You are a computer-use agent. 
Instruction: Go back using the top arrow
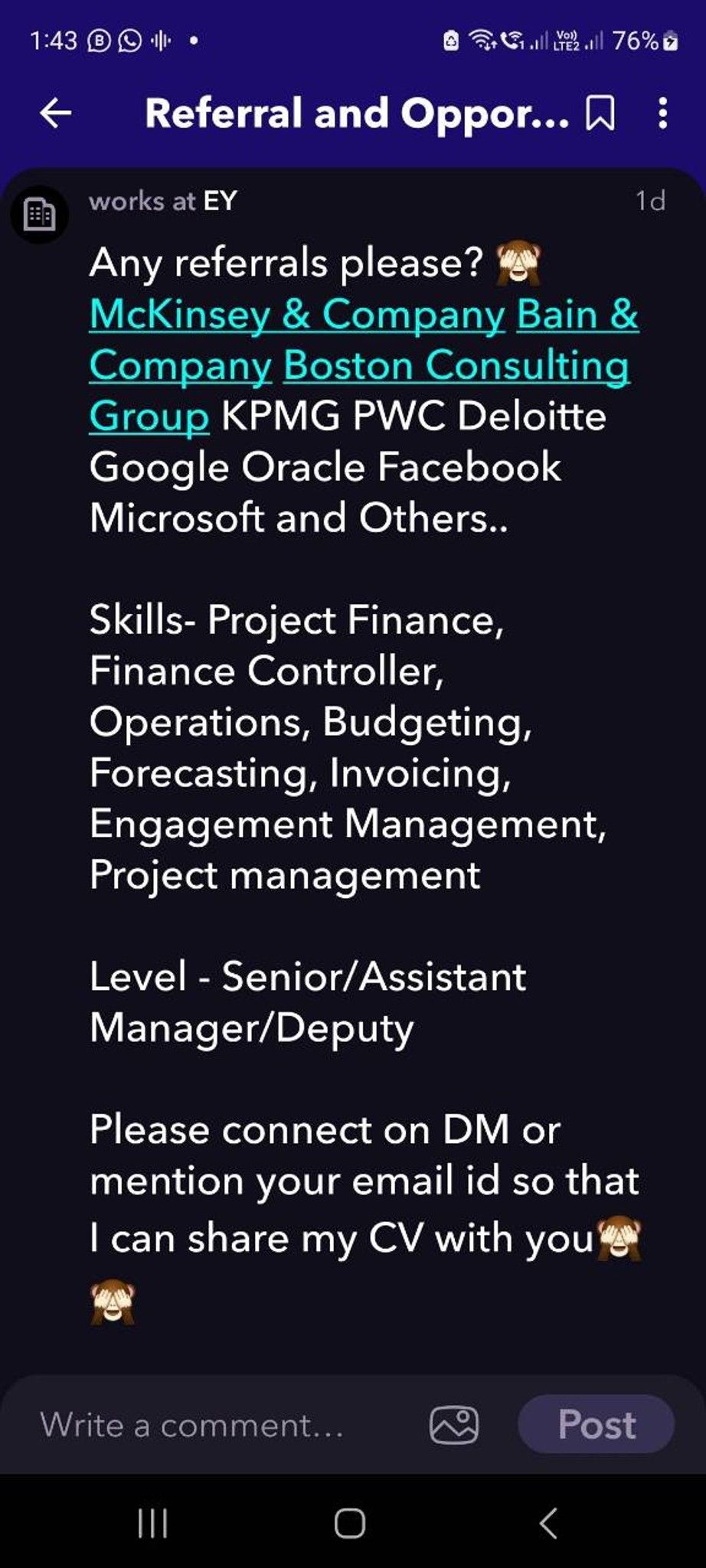pyautogui.click(x=55, y=113)
